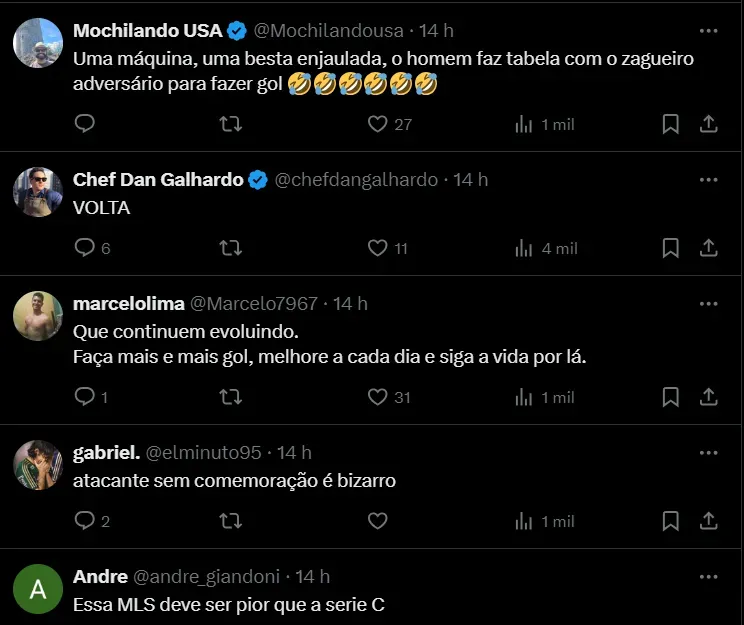Repost Chef Dan Galhardo's VOLTA post
Image resolution: width=744 pixels, height=625 pixels.
(x=230, y=248)
